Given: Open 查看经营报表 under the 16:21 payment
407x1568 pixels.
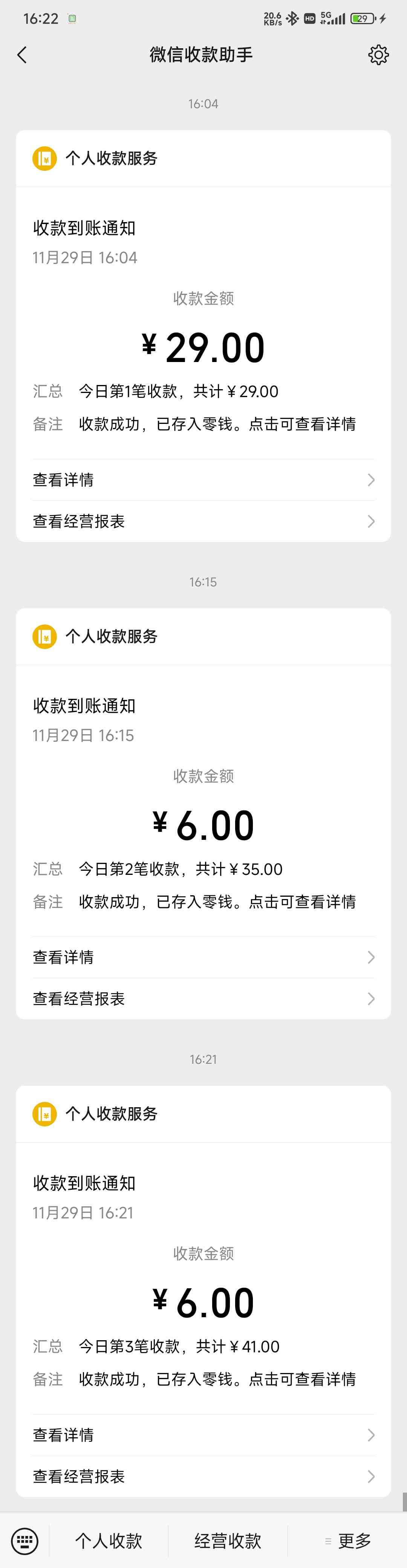Looking at the screenshot, I should (203, 1476).
